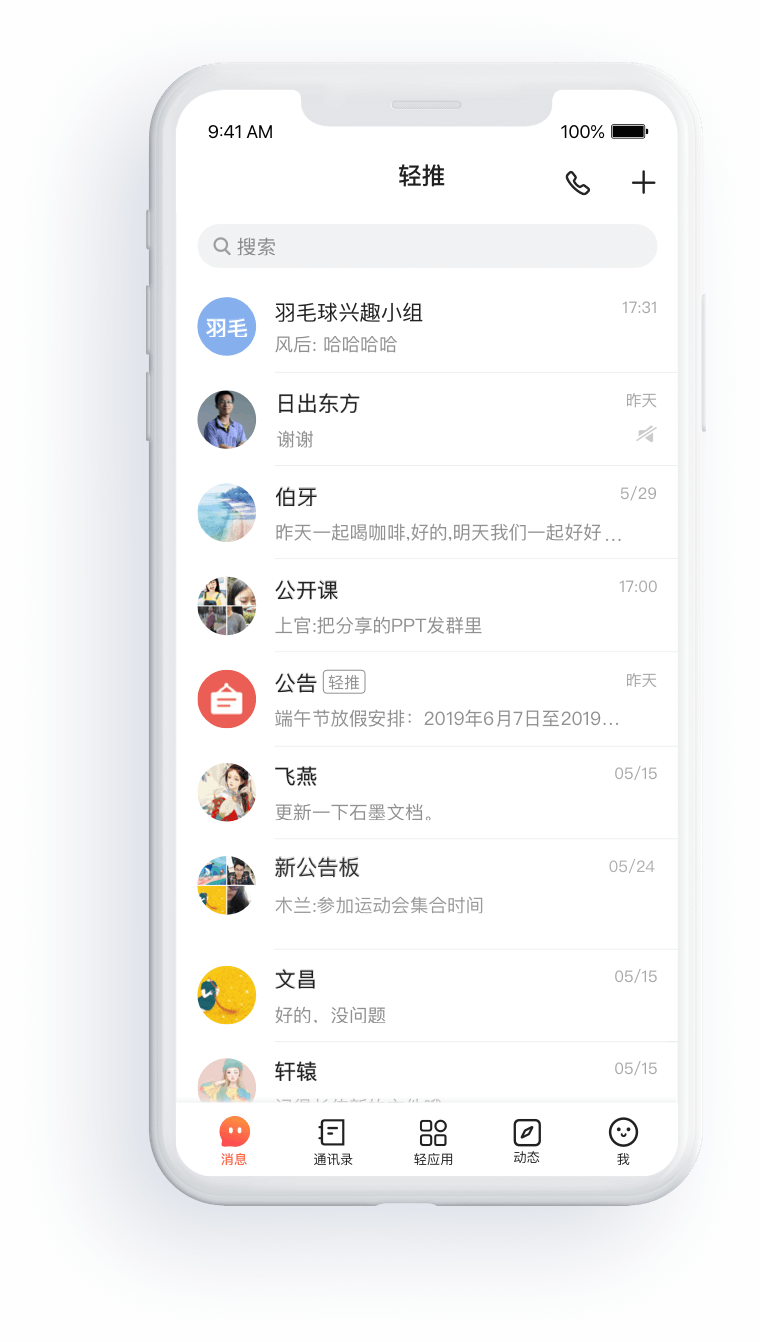Go to the 轻应用 tab
Viewport: 760px width, 1342px height.
[x=433, y=1141]
